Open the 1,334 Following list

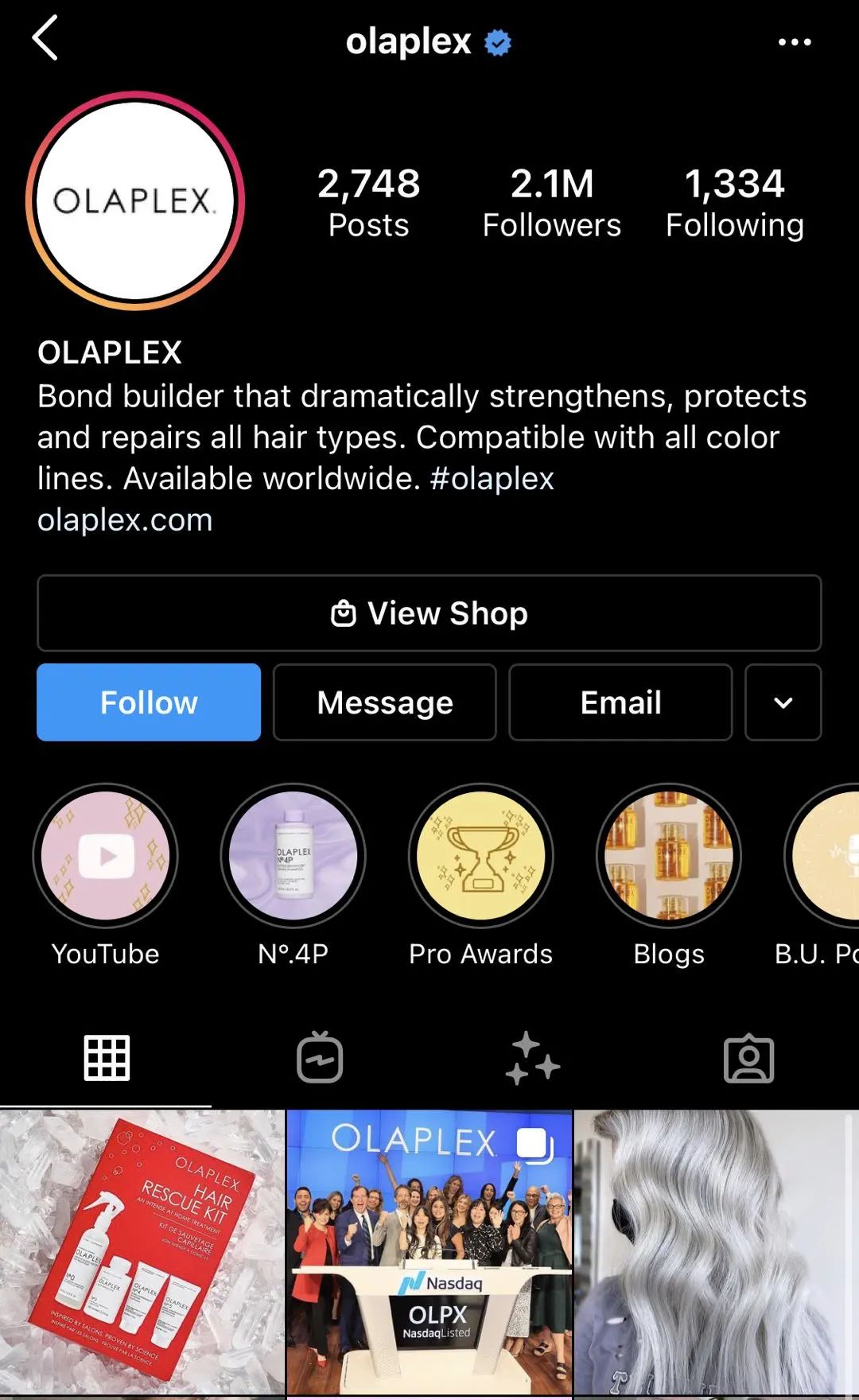[734, 203]
